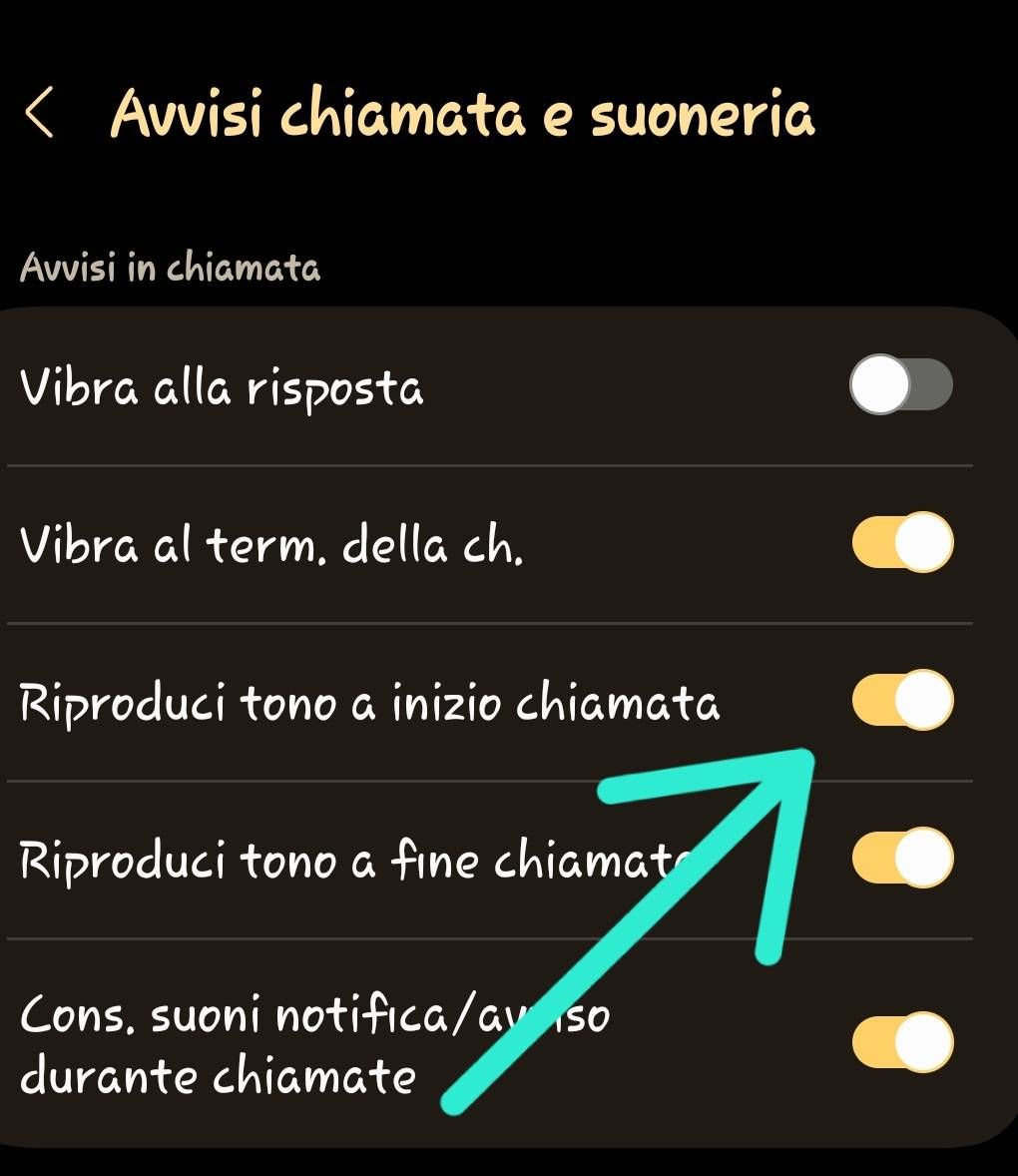
Task: Disable the 'Vibra alla risposta' switch
Action: coord(899,383)
